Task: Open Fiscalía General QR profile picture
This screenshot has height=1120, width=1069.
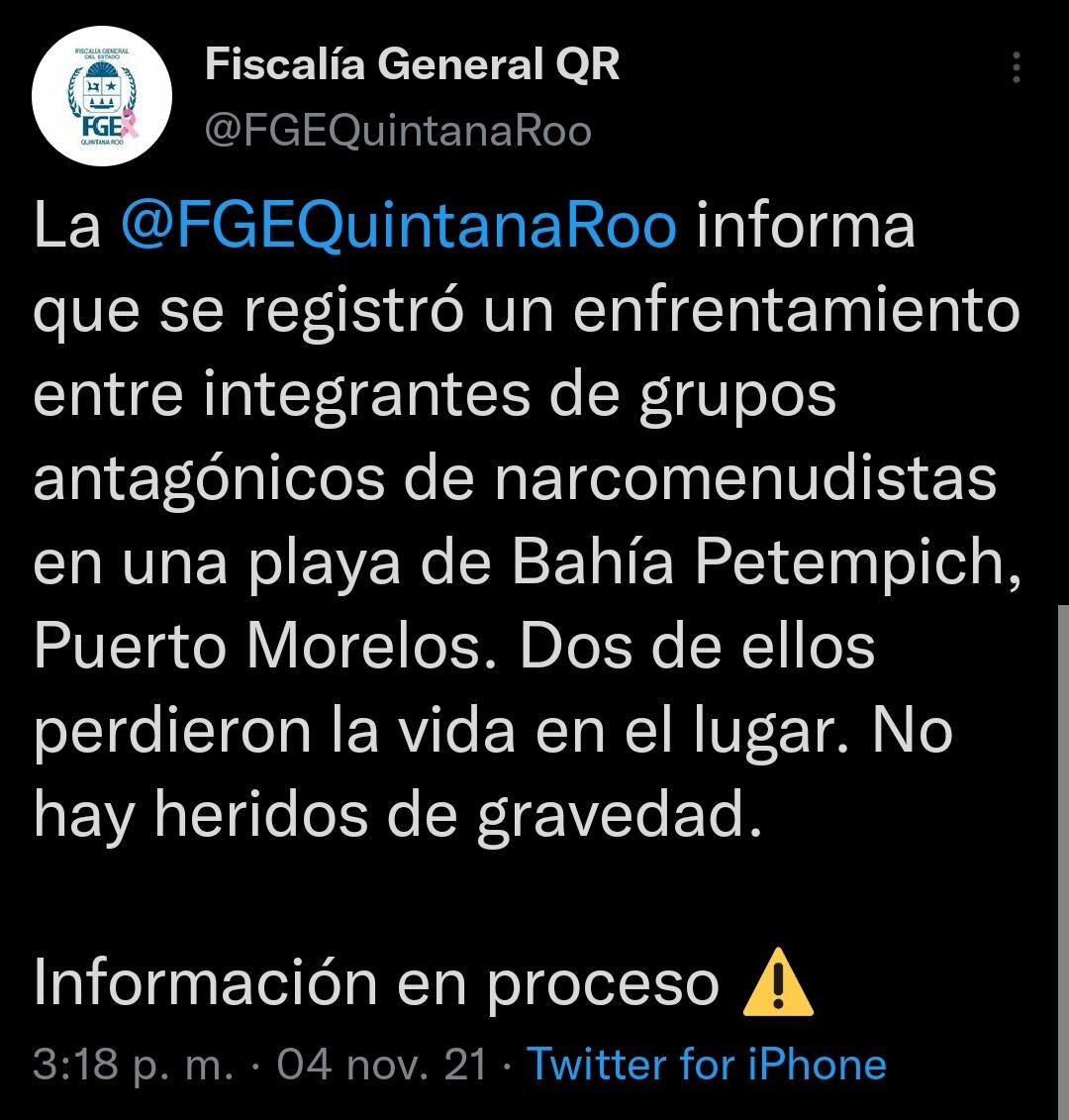Action: pyautogui.click(x=102, y=99)
